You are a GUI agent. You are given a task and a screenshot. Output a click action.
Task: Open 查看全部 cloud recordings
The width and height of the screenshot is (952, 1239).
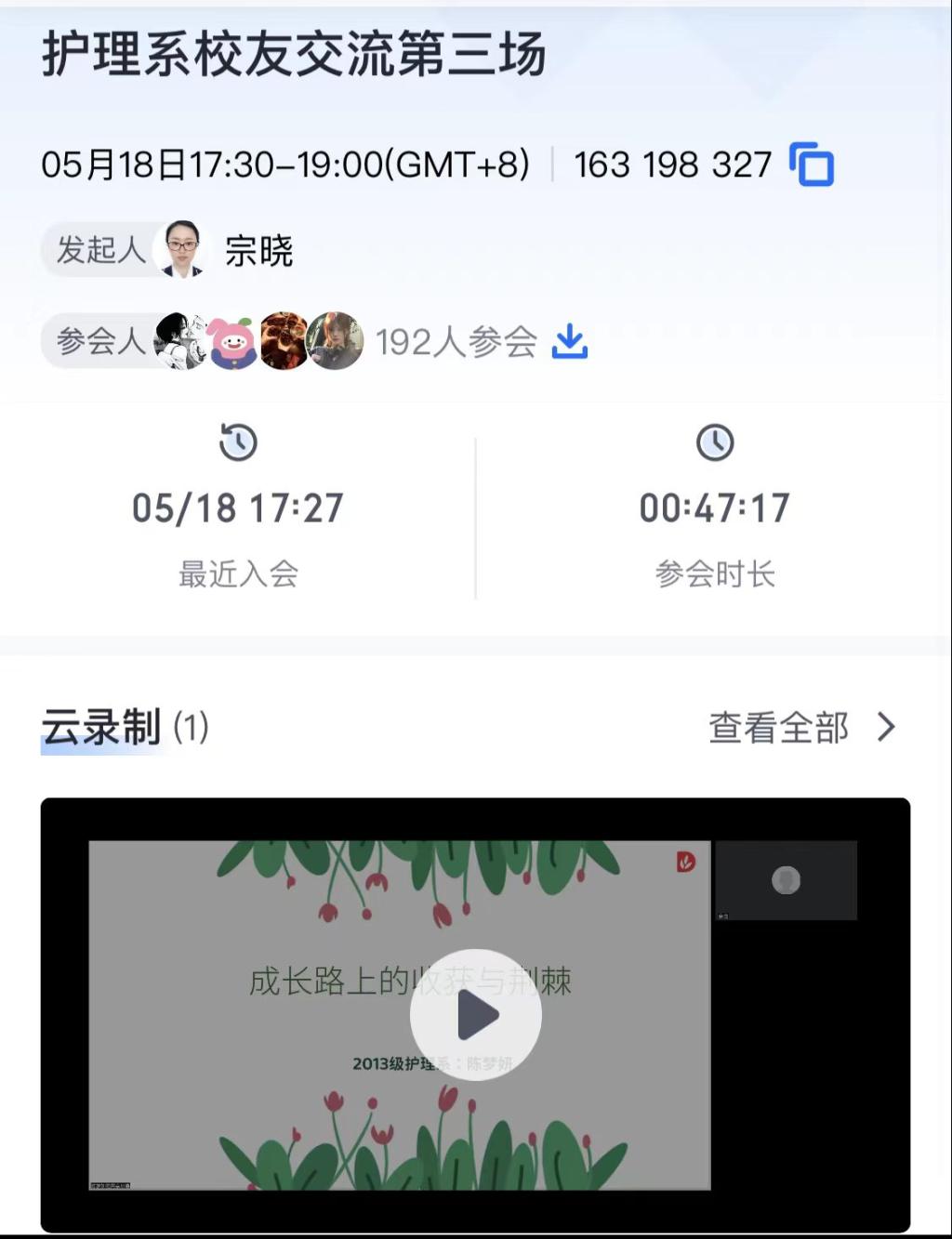801,728
